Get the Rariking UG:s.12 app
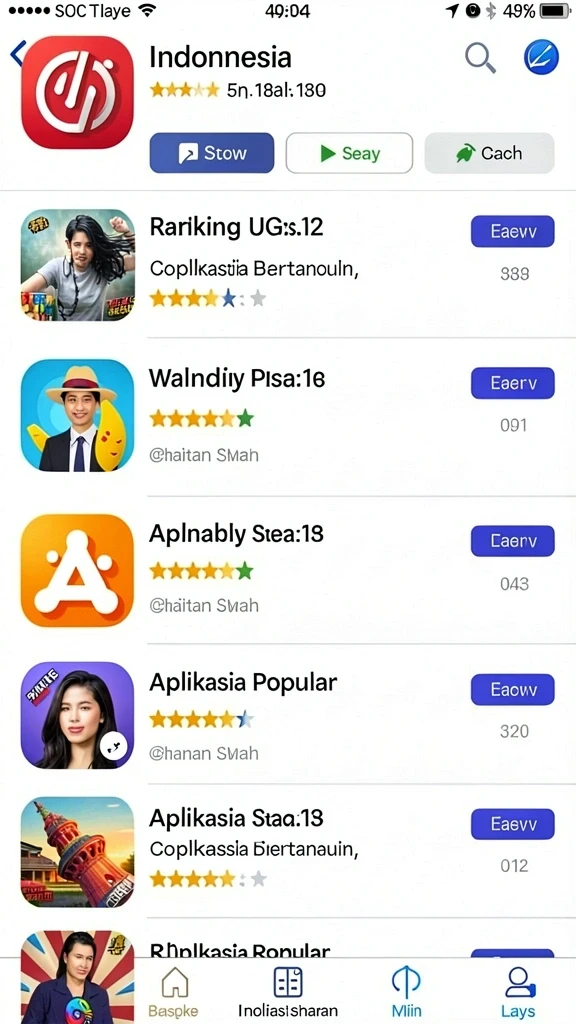 pos(512,231)
